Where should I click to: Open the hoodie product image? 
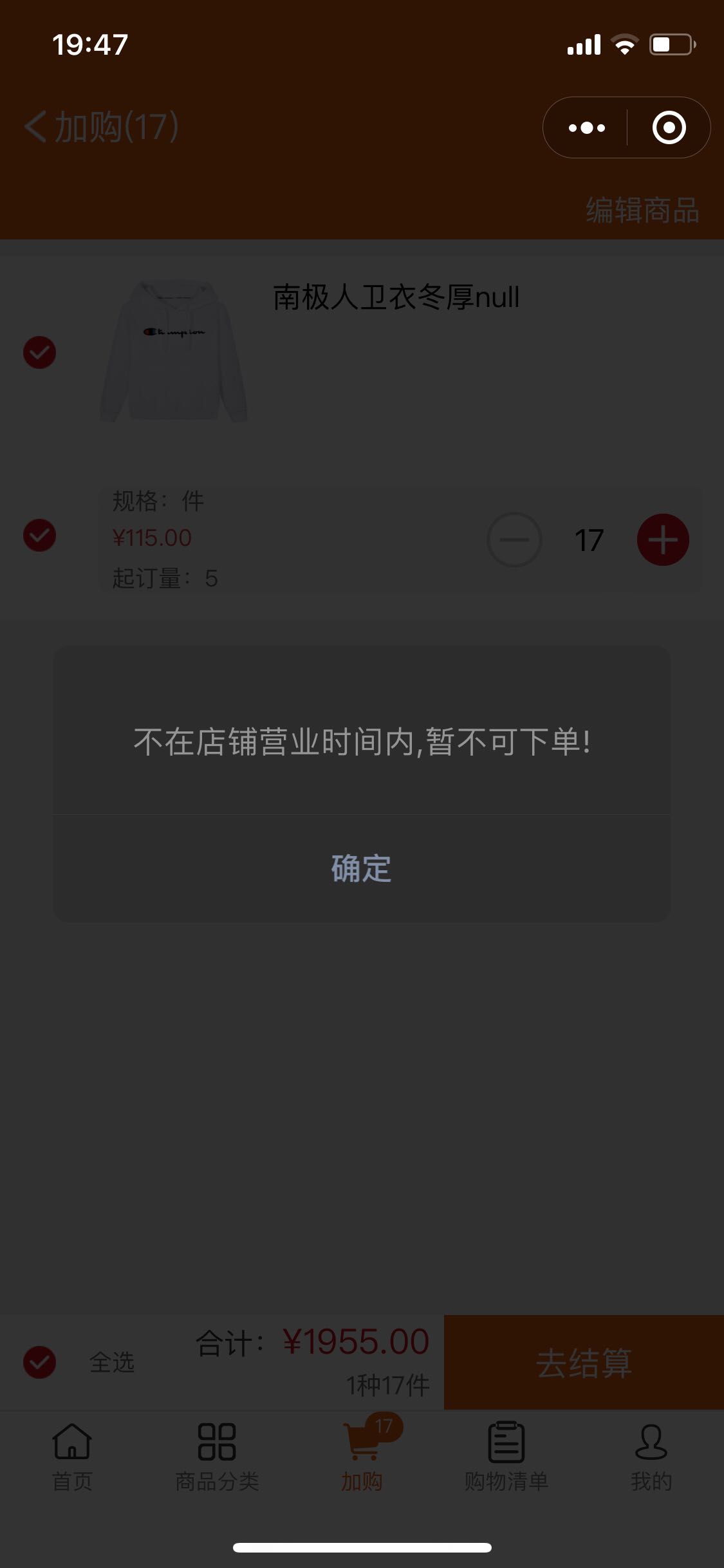[174, 351]
